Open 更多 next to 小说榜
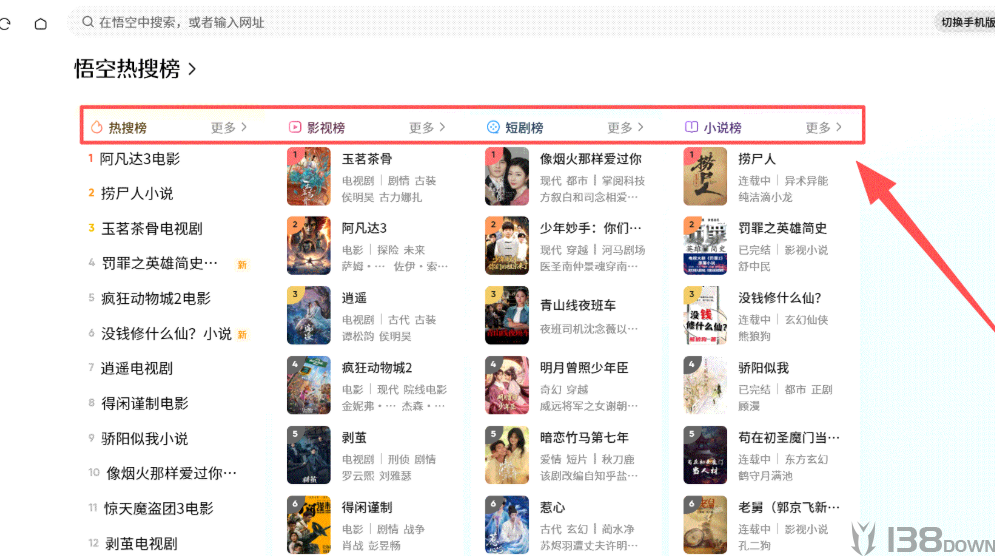Image resolution: width=995 pixels, height=556 pixels. (824, 128)
